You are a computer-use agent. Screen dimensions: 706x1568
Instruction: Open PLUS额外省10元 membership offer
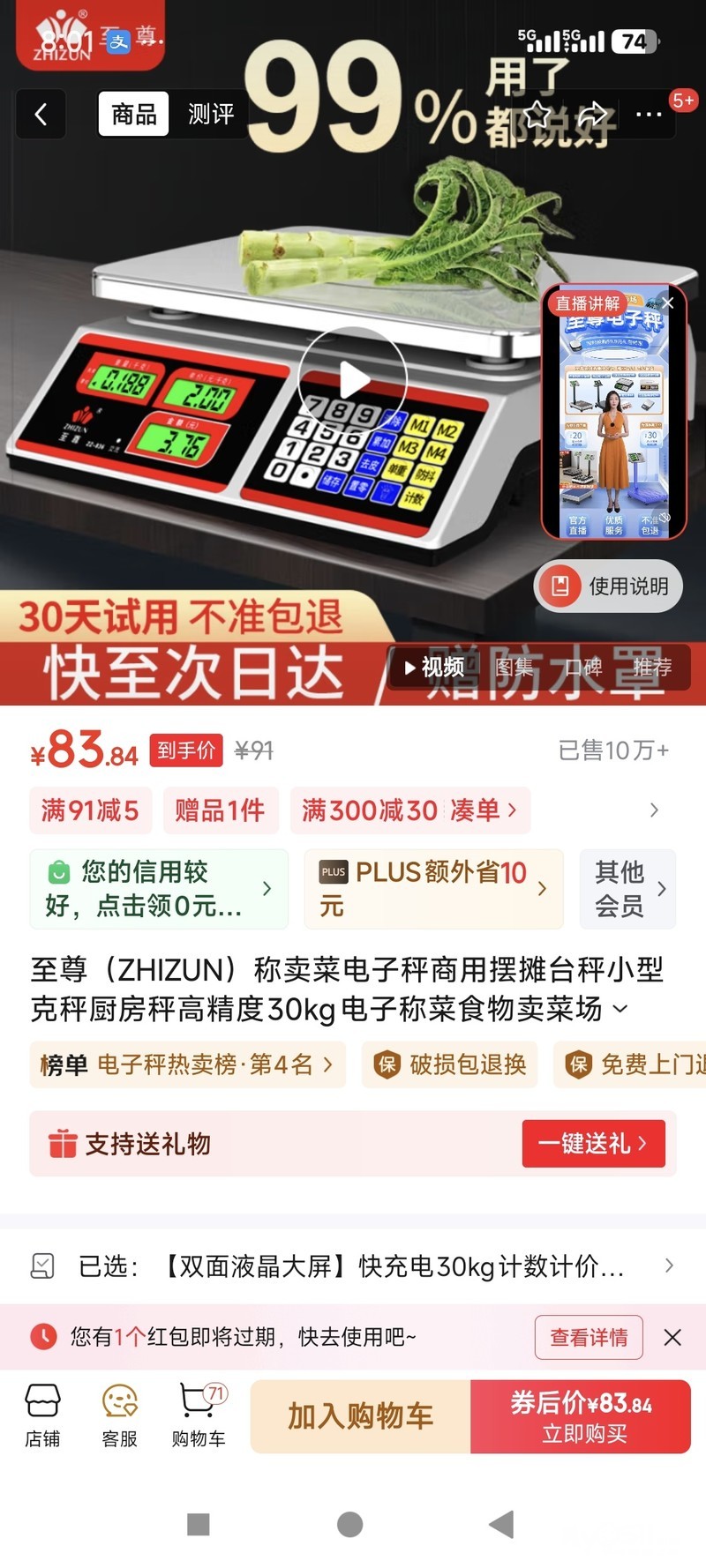(x=433, y=888)
